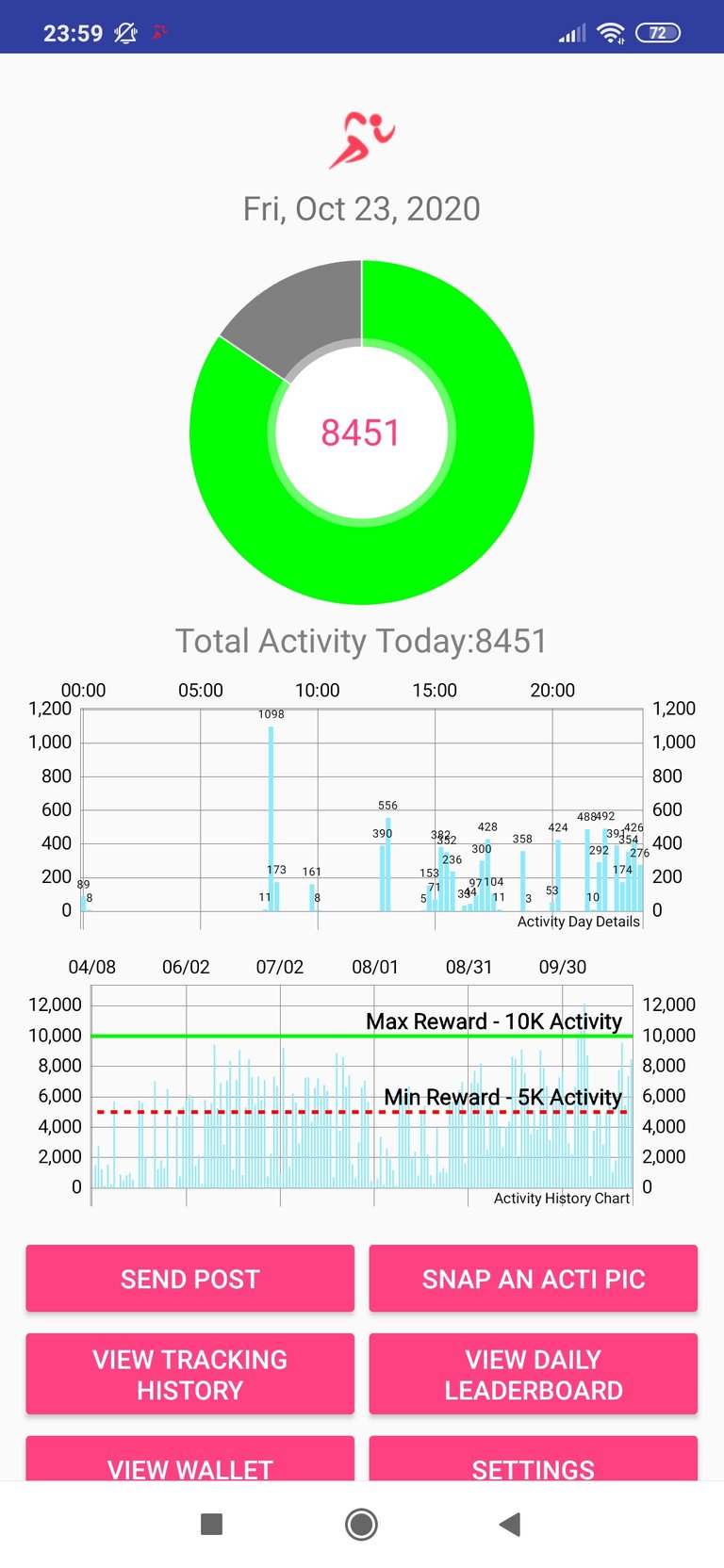724x1568 pixels.
Task: Tap the Send Post button
Action: 189,1278
